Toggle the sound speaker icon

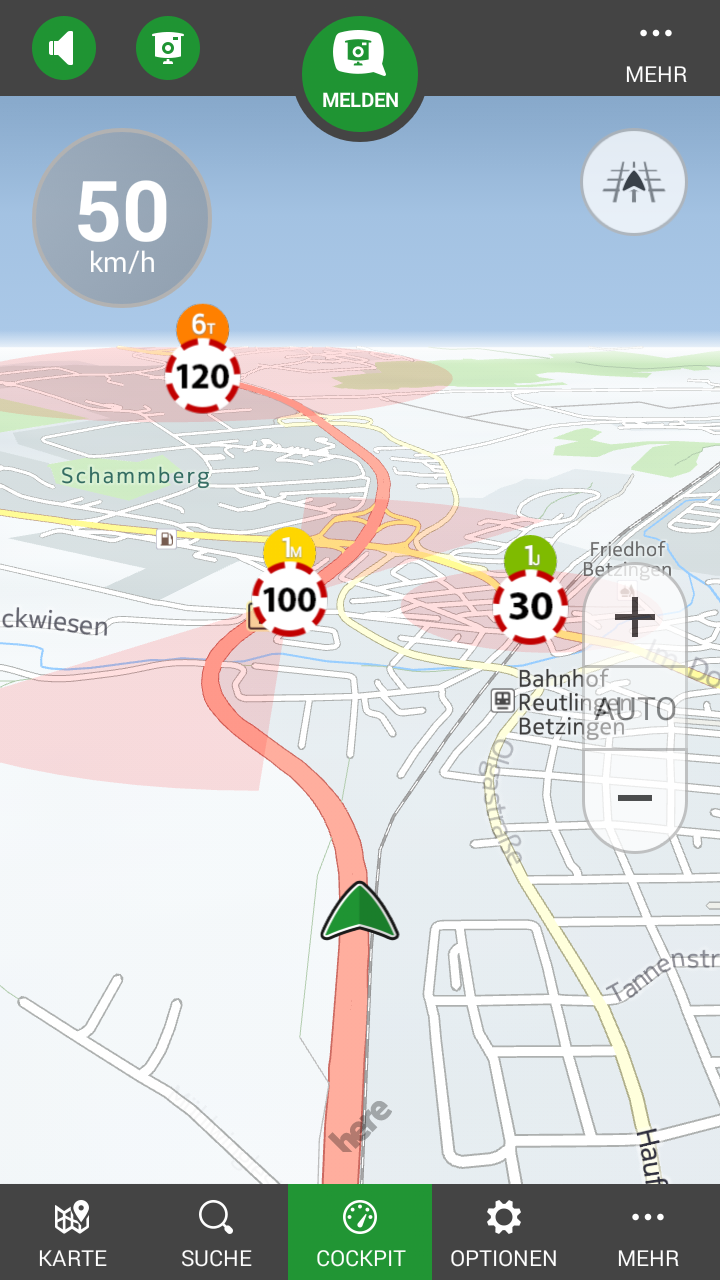pos(64,47)
